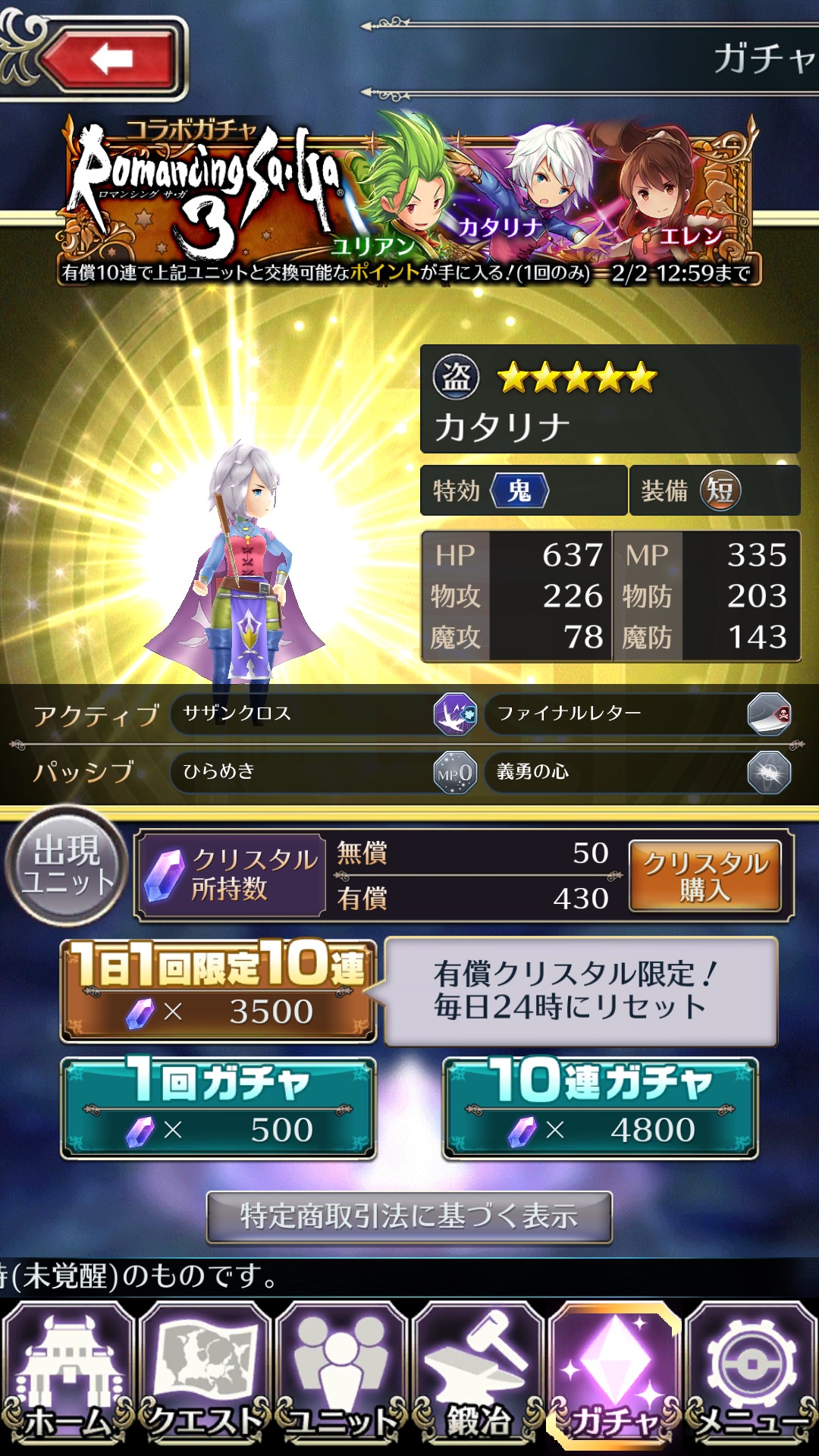Switch to the ユニット tab
This screenshot has height=1456, width=819.
pos(341,1374)
